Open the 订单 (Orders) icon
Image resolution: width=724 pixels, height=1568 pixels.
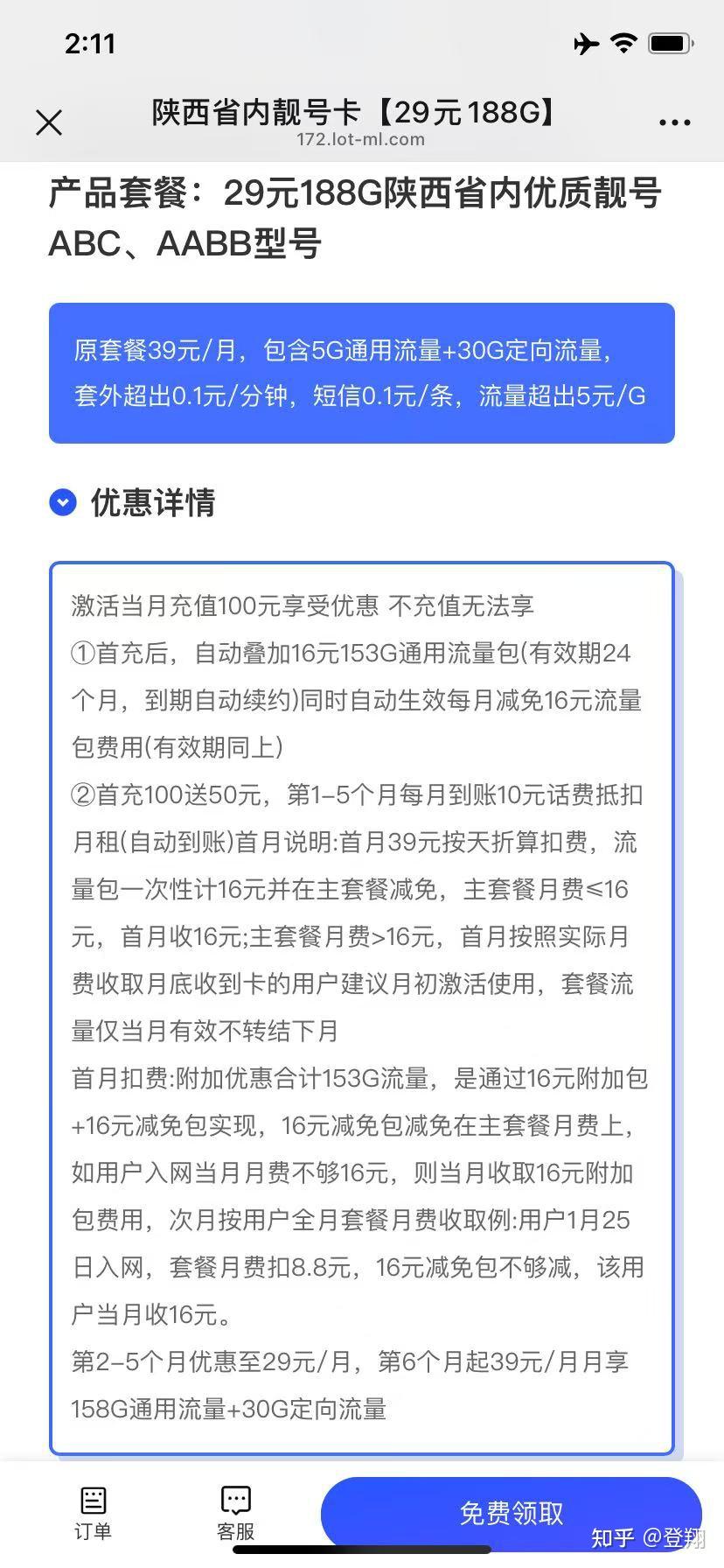click(92, 1509)
